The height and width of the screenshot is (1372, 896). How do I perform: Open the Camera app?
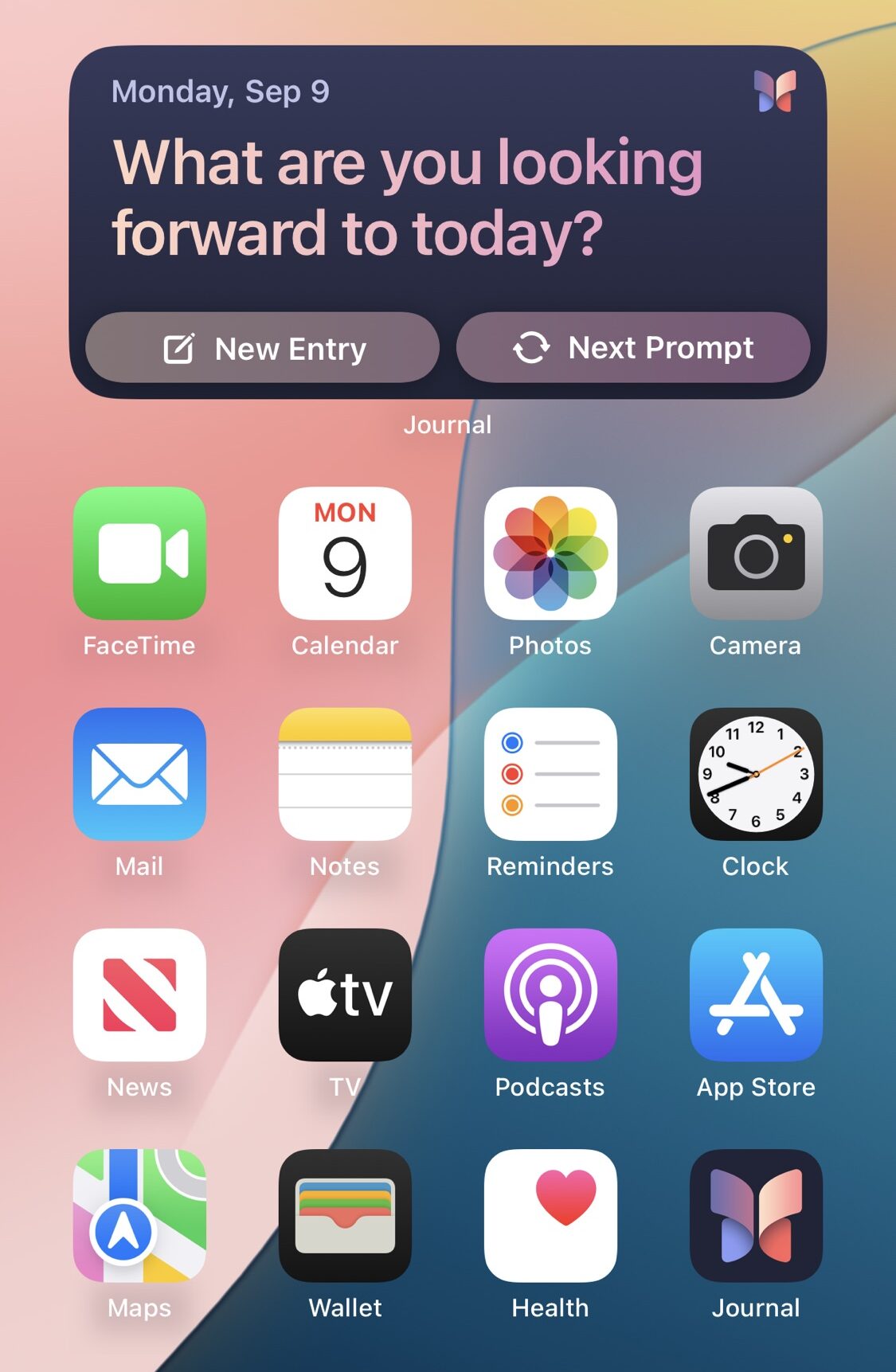tap(756, 553)
